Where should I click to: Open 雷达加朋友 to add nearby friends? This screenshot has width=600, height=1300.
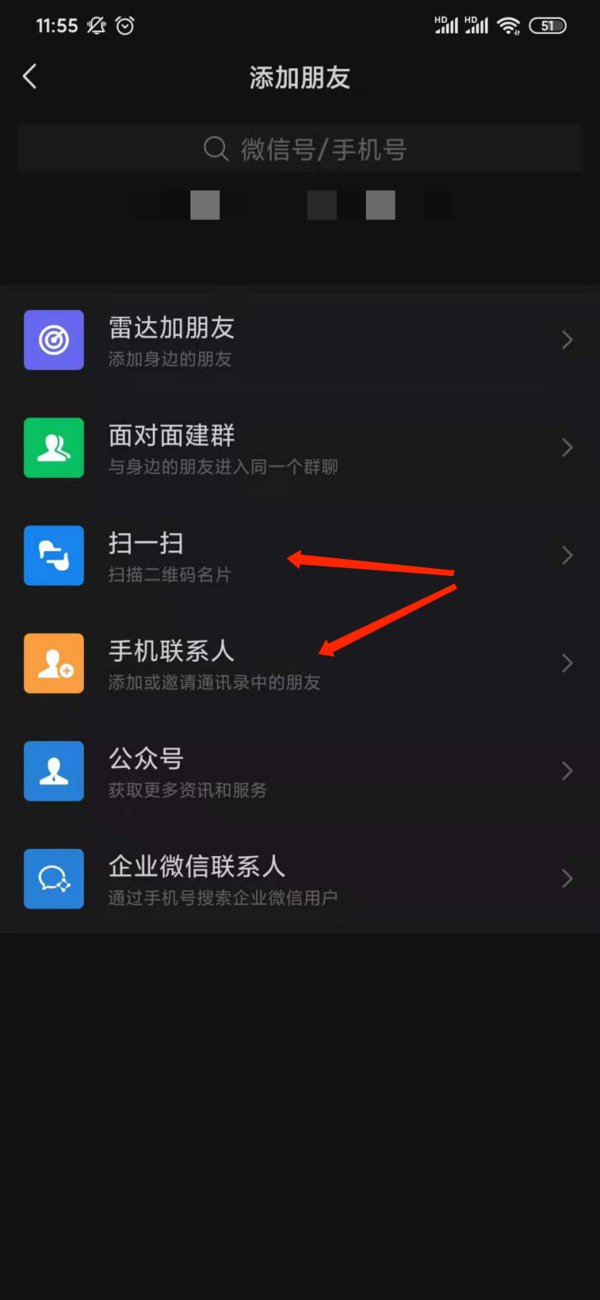[x=300, y=340]
